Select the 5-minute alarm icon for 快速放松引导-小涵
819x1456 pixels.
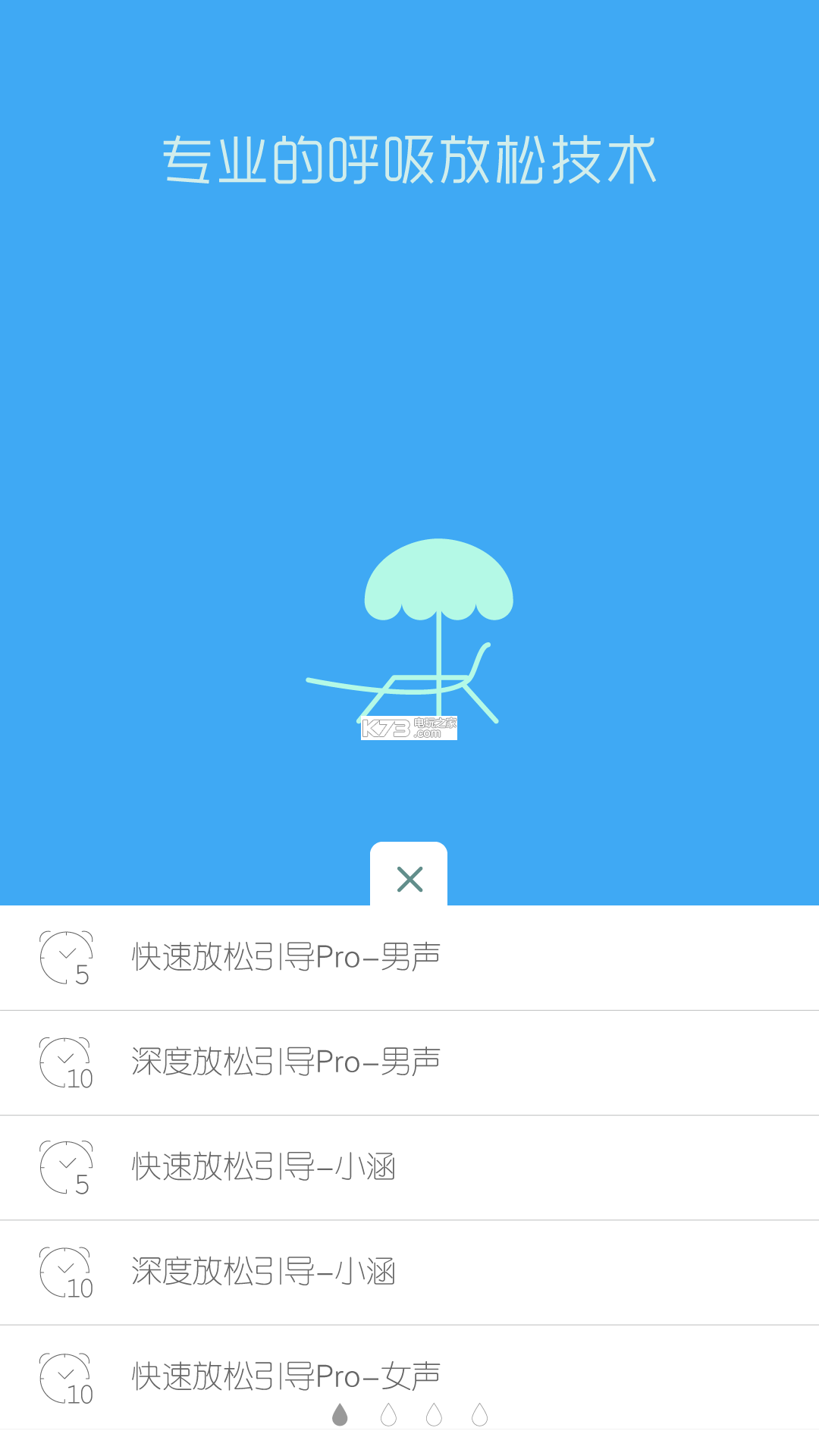[64, 1168]
